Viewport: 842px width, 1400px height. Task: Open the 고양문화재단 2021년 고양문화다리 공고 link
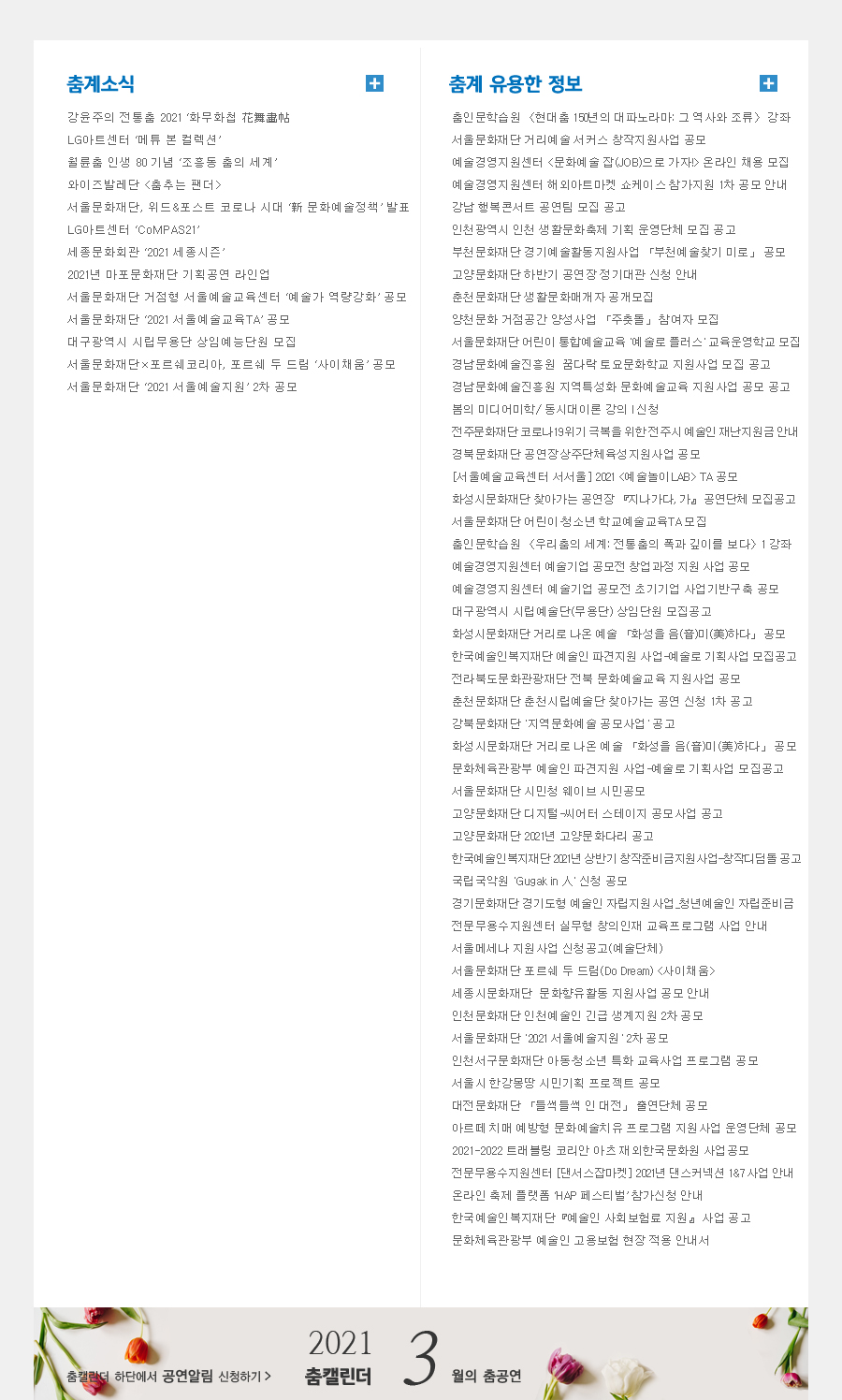(x=553, y=836)
